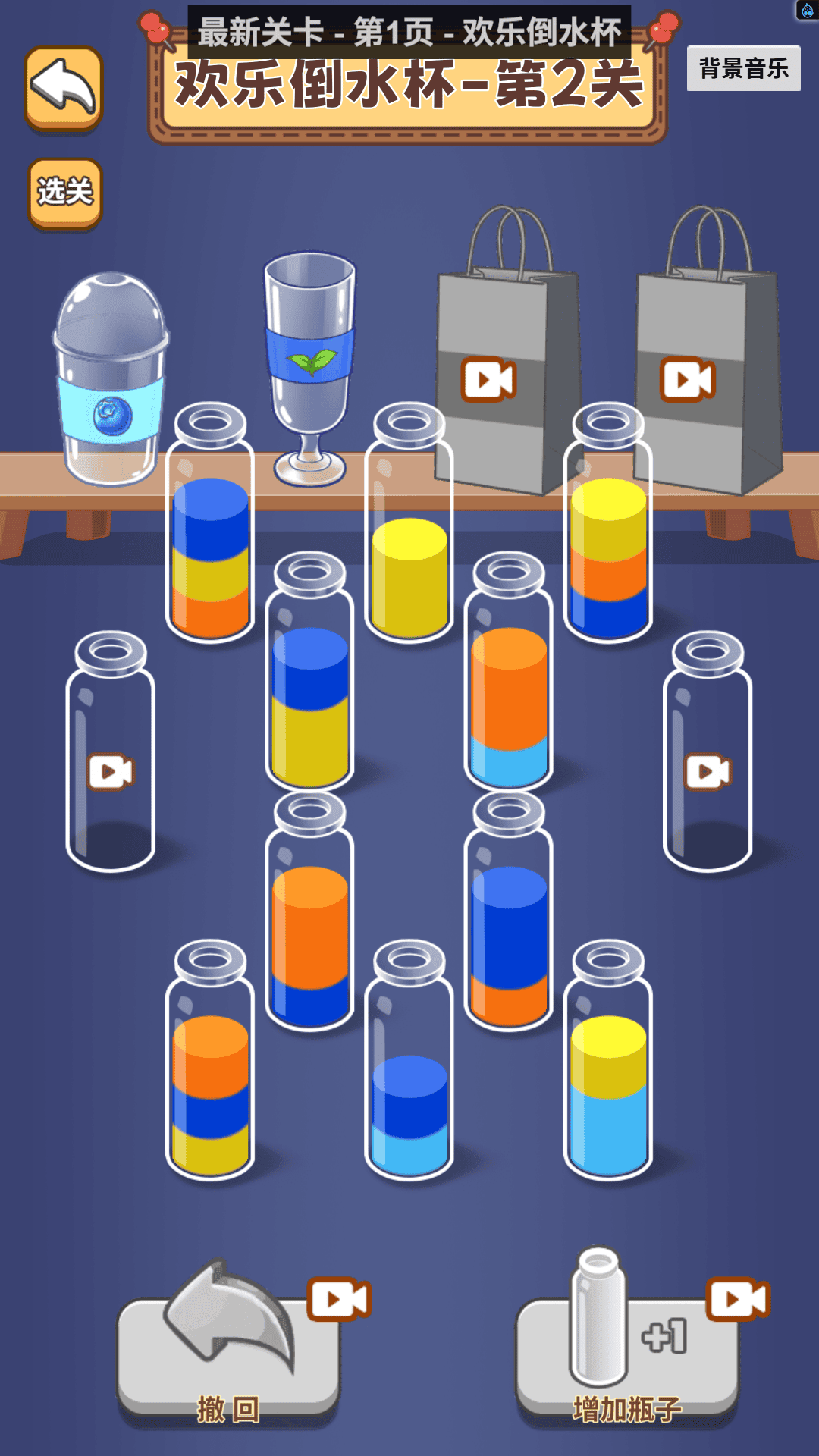This screenshot has width=819, height=1456.
Task: Open the 选关 level select button
Action: 65,193
